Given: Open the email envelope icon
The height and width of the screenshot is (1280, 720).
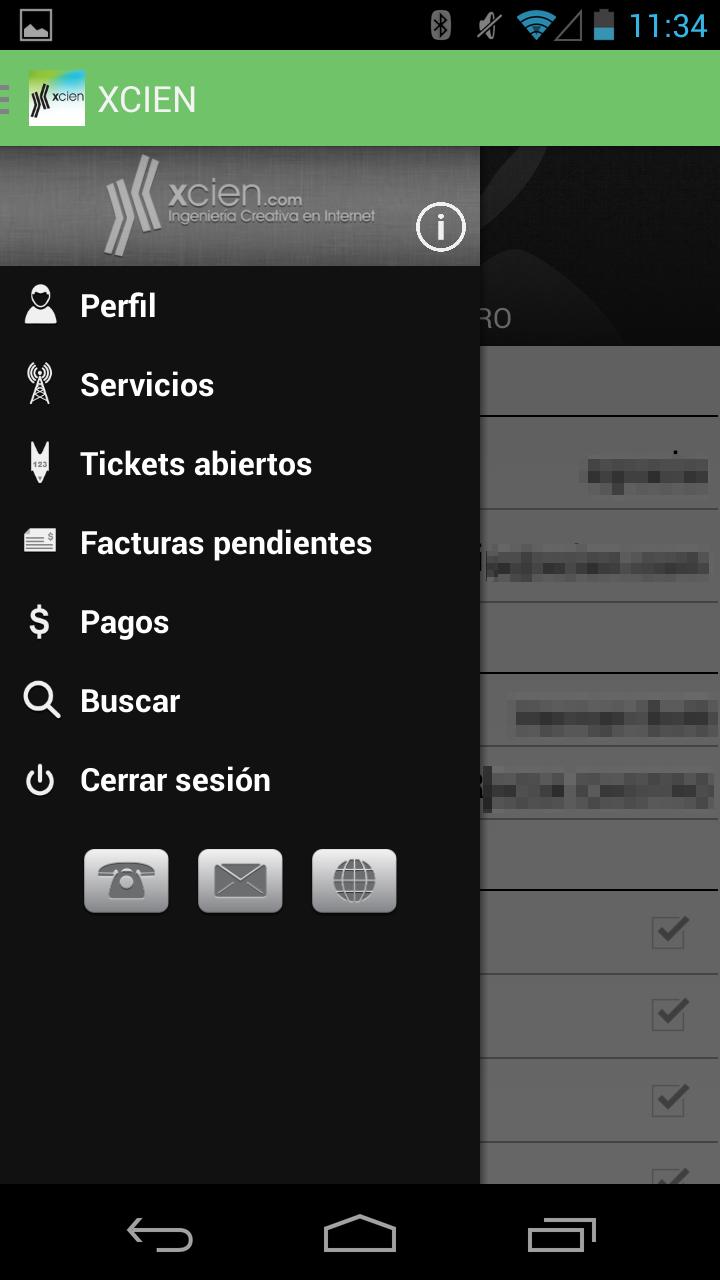Looking at the screenshot, I should coord(240,880).
